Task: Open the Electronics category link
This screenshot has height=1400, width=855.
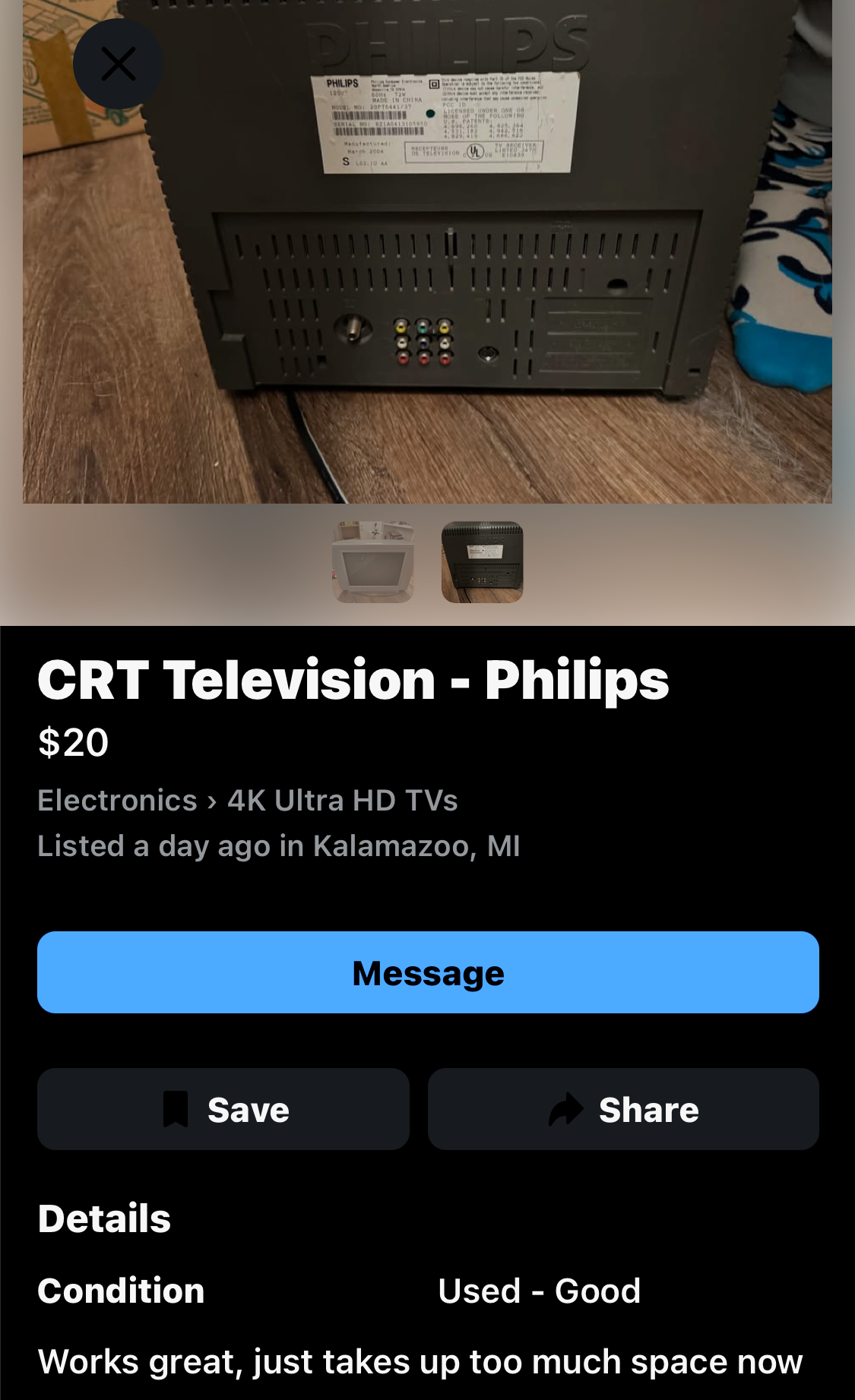Action: 118,801
